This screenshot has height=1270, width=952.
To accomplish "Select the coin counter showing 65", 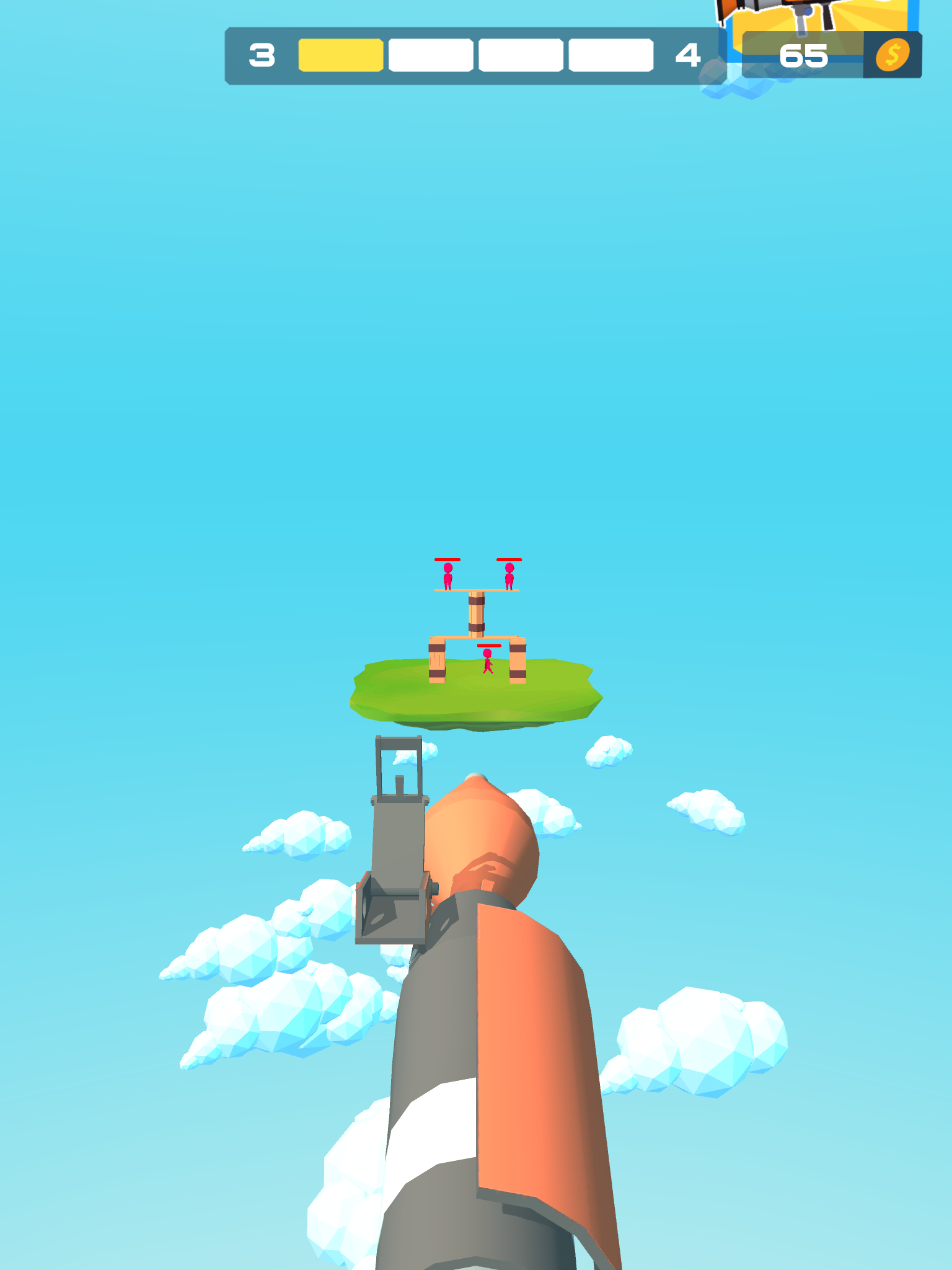I will (803, 55).
